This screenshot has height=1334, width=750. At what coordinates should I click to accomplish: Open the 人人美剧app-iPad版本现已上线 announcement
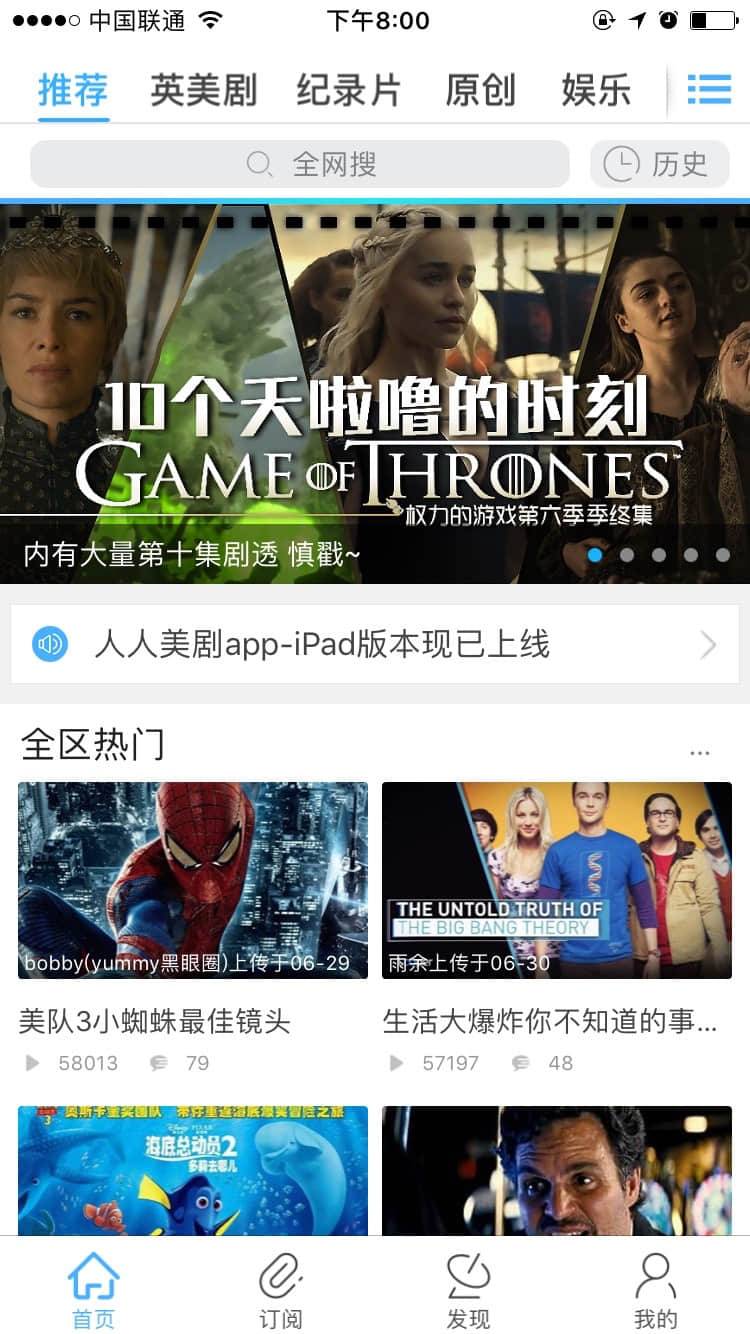375,644
